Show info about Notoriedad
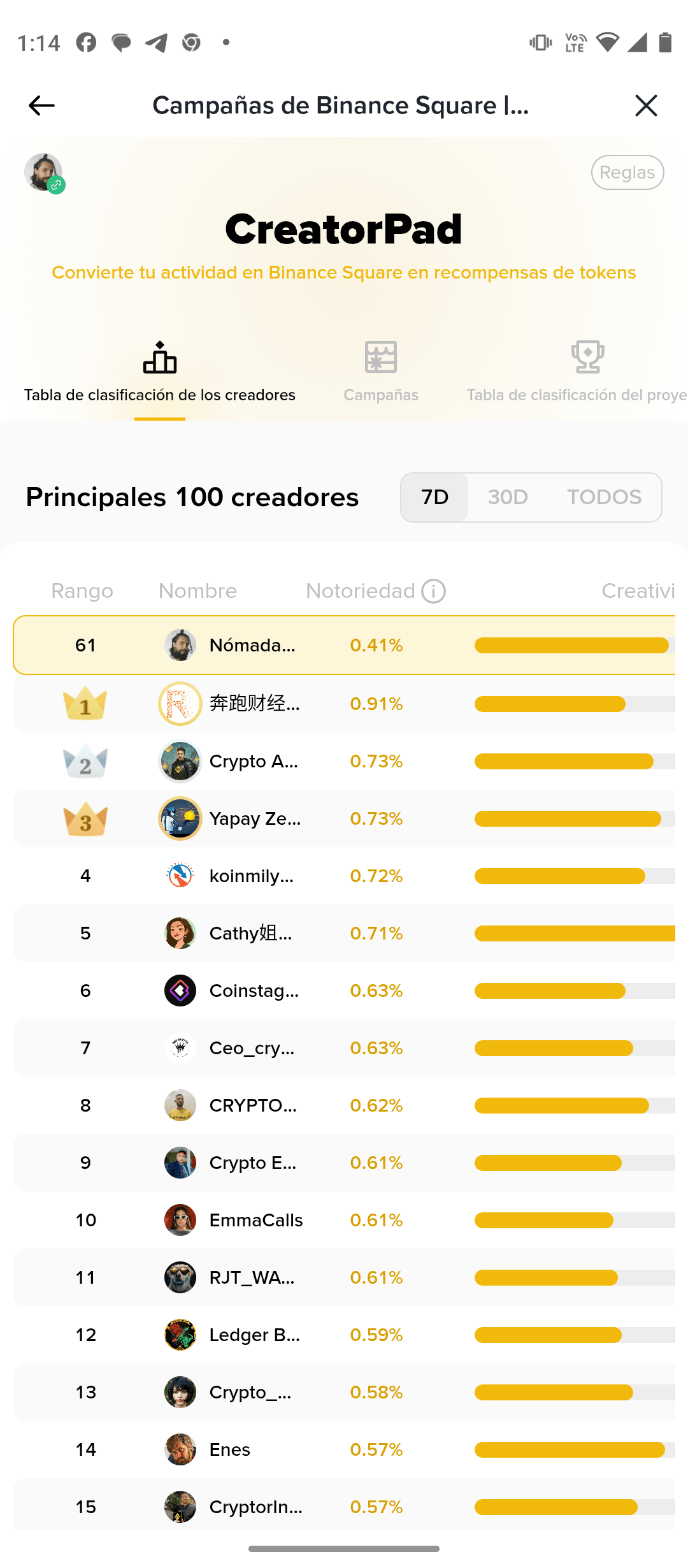The height and width of the screenshot is (1568, 688). coord(433,592)
